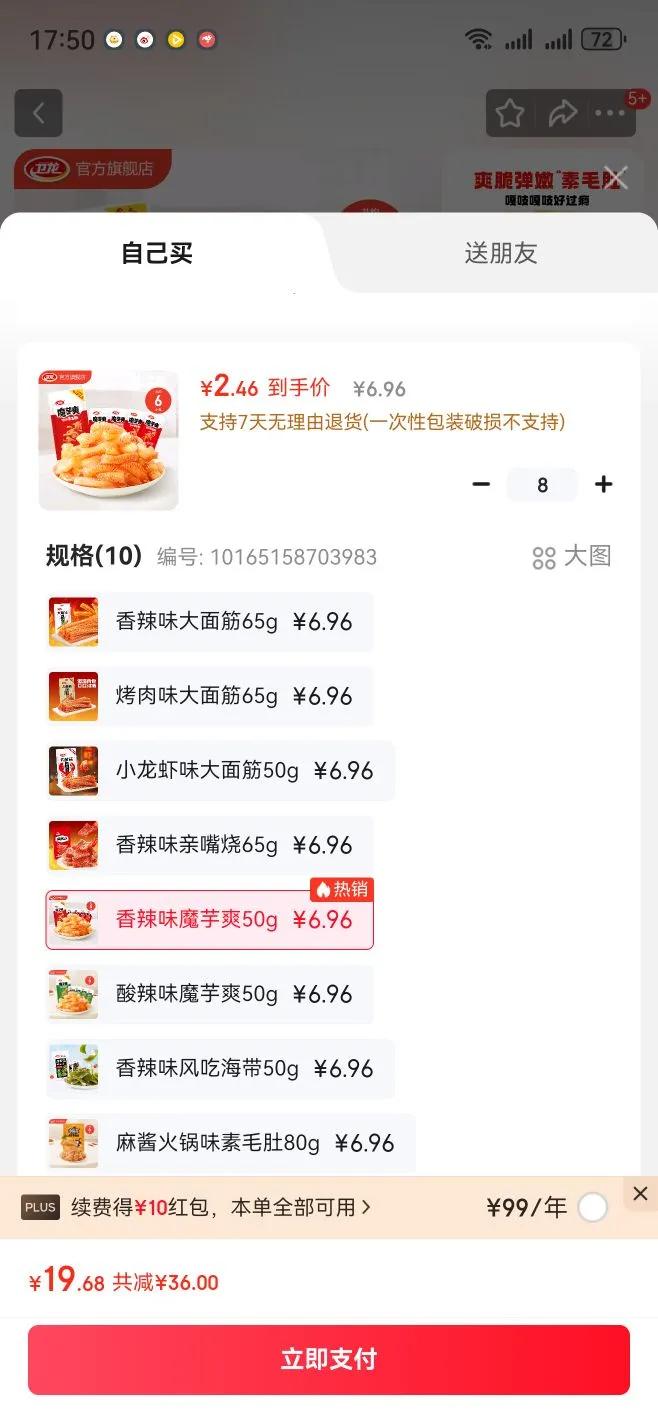Switch to the 送朋友 tab
Screen dimensions: 658x1416
[x=500, y=253]
